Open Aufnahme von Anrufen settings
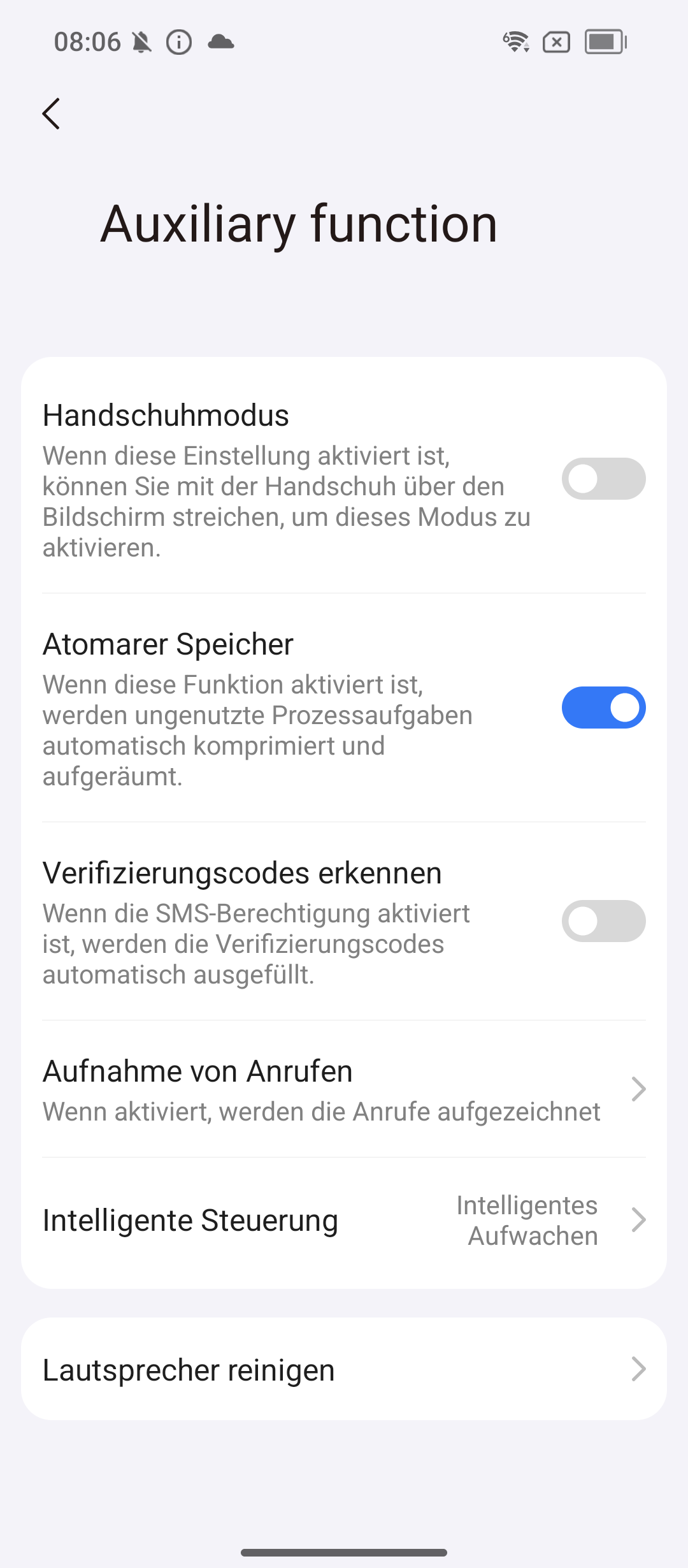Screen dimensions: 688x1568 (344, 1089)
